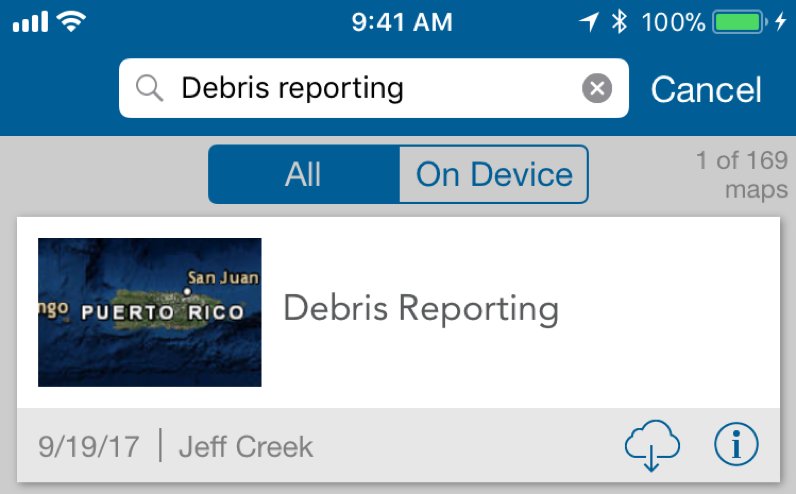
Task: Clear the search text
Action: coord(597,89)
